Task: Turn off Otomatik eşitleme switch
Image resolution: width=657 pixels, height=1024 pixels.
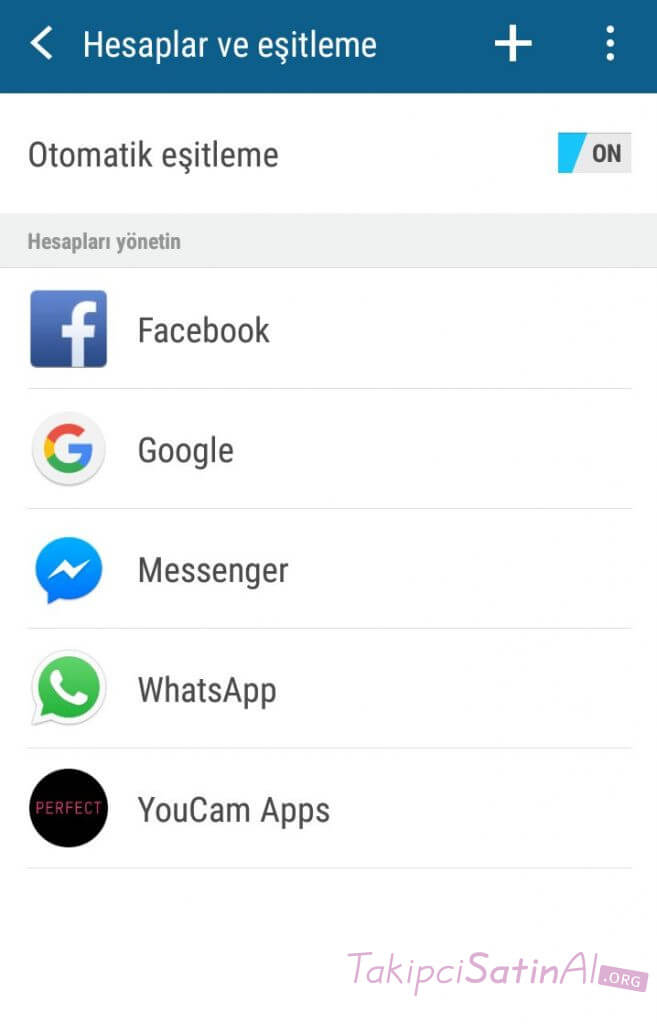Action: click(594, 154)
